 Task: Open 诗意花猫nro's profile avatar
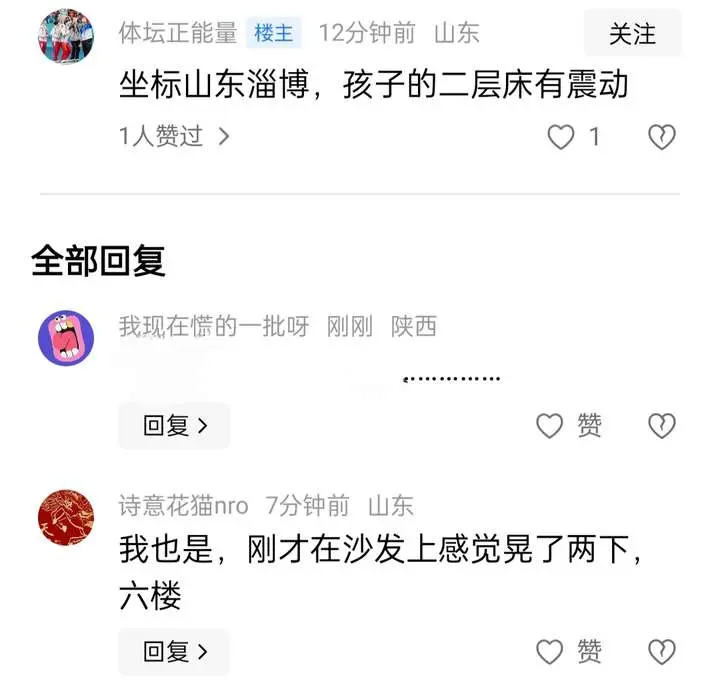66,518
